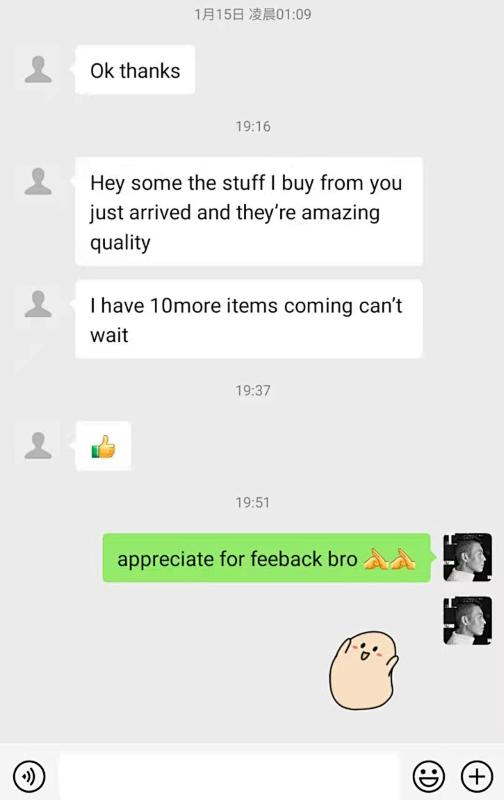Open the potato waving sticker
The height and width of the screenshot is (800, 504).
pos(364,670)
